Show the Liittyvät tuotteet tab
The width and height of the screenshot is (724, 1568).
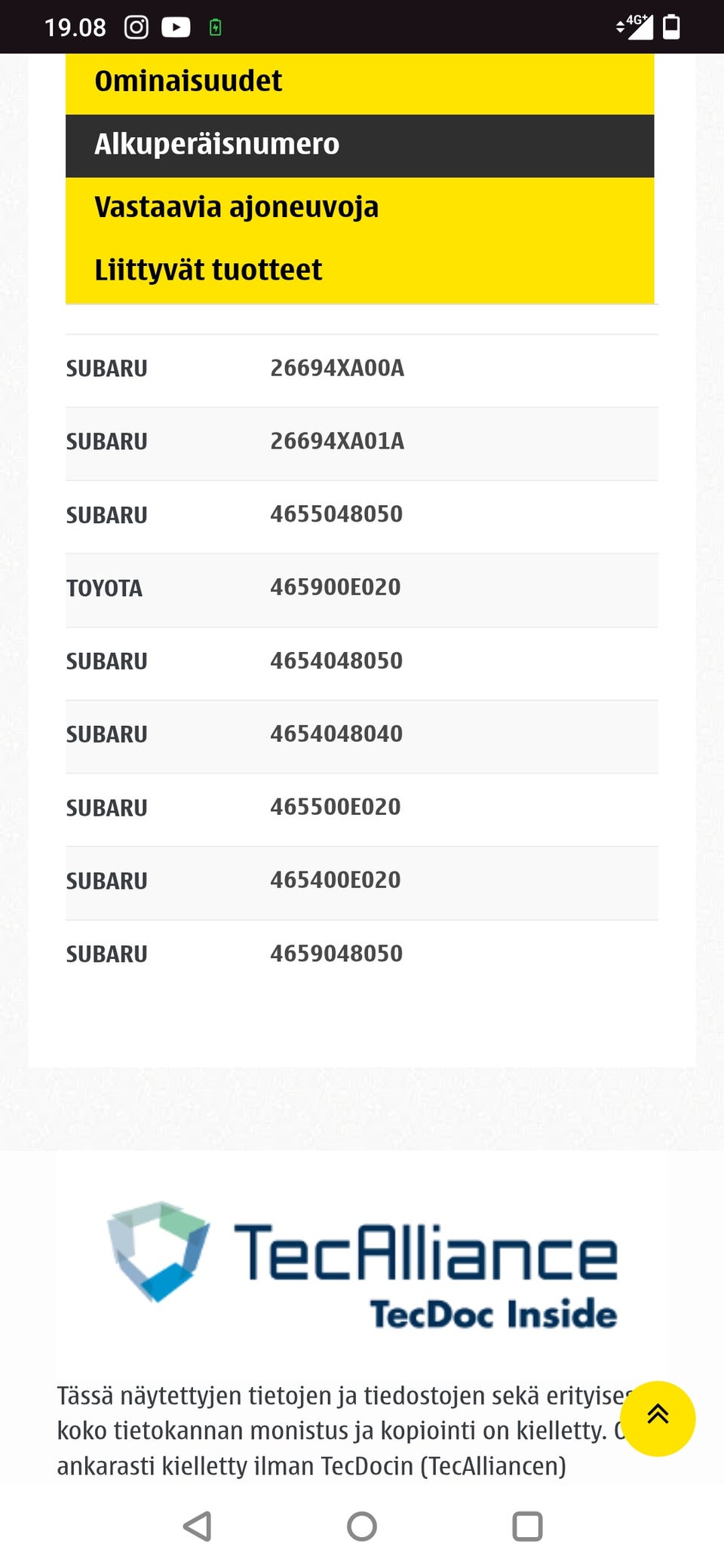(x=208, y=270)
